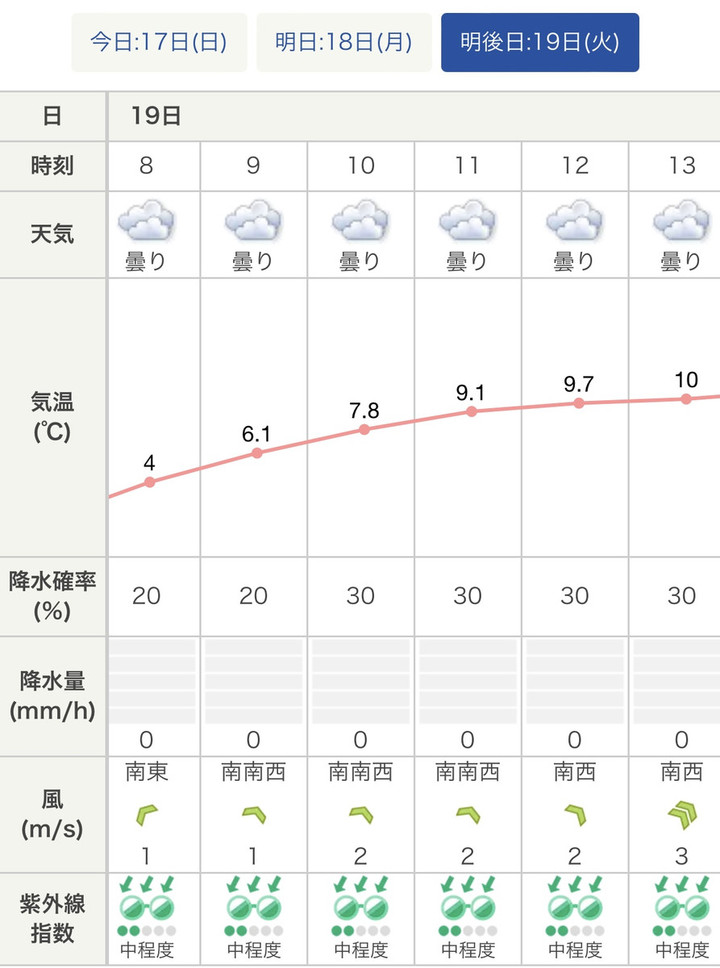Open the 明後日:19日(火) tab
Image resolution: width=720 pixels, height=968 pixels.
point(540,43)
